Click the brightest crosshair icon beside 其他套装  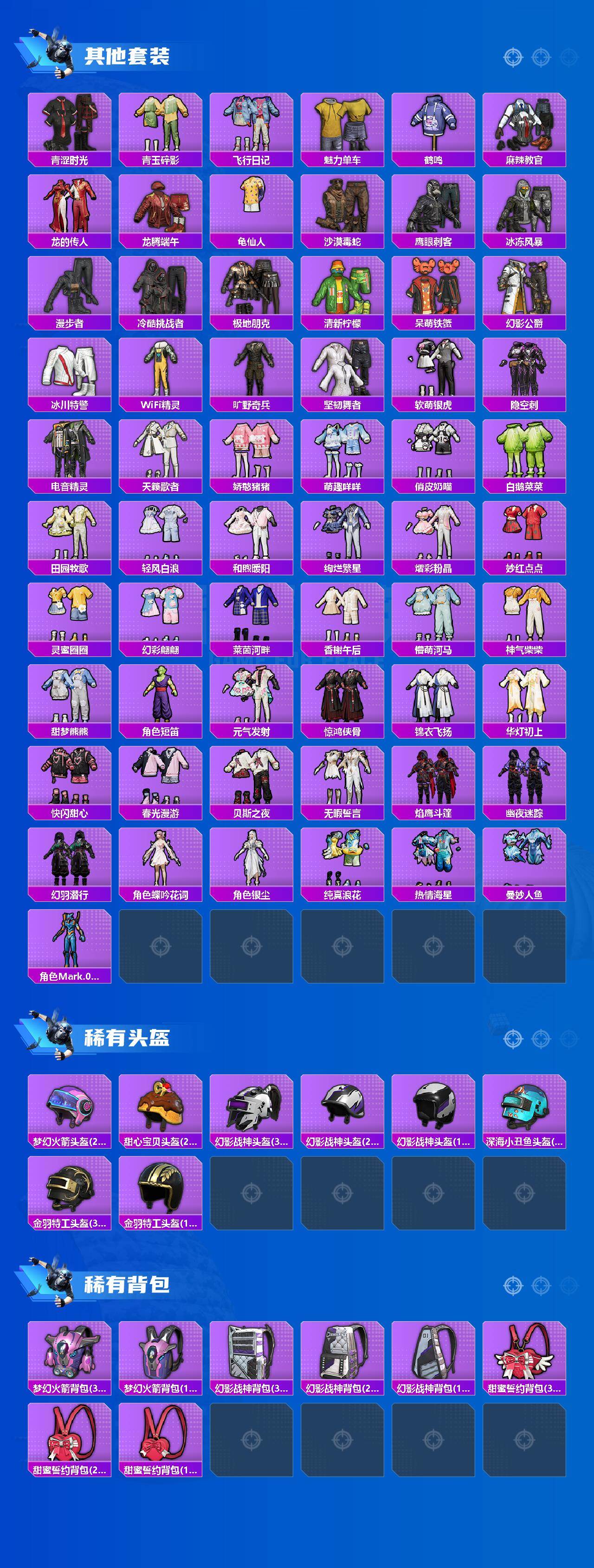514,58
